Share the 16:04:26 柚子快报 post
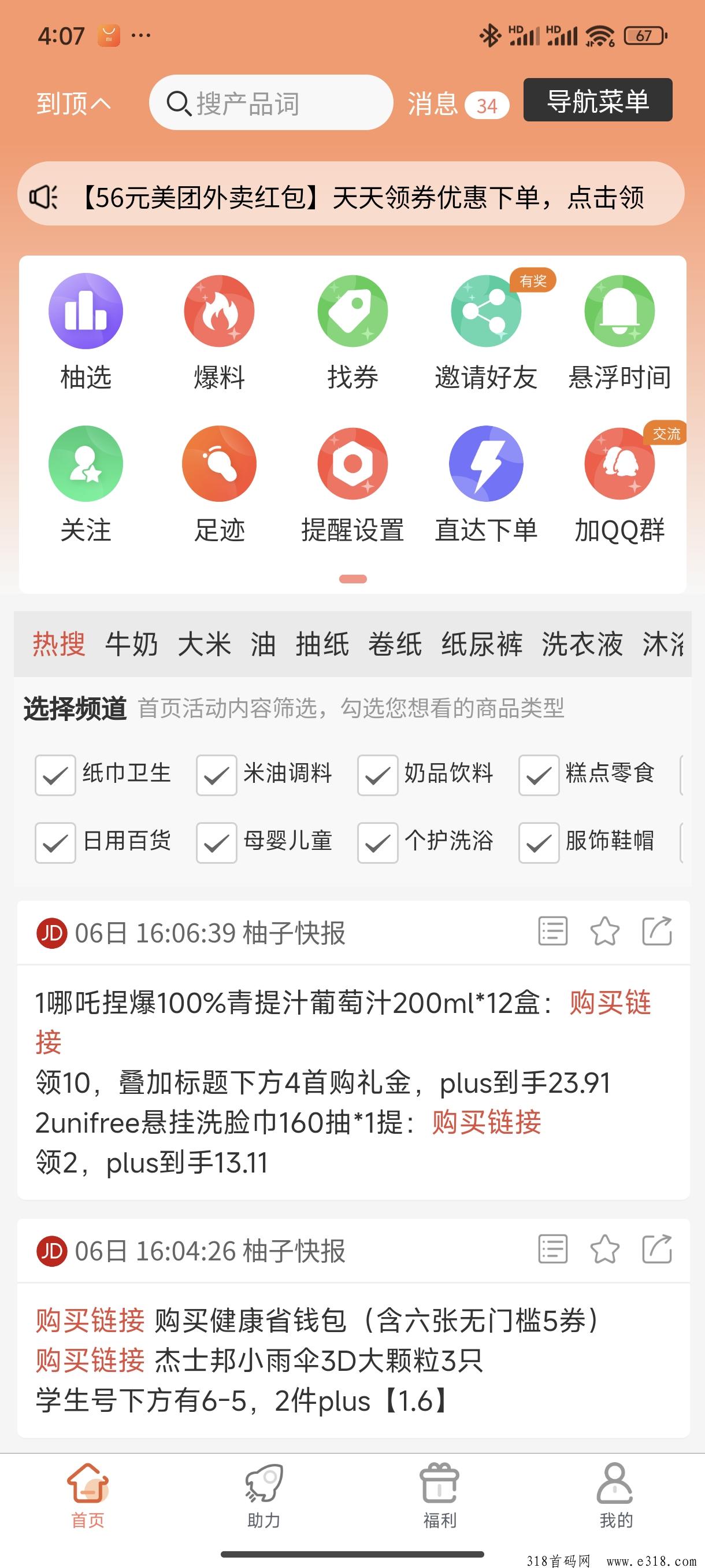 (657, 1249)
